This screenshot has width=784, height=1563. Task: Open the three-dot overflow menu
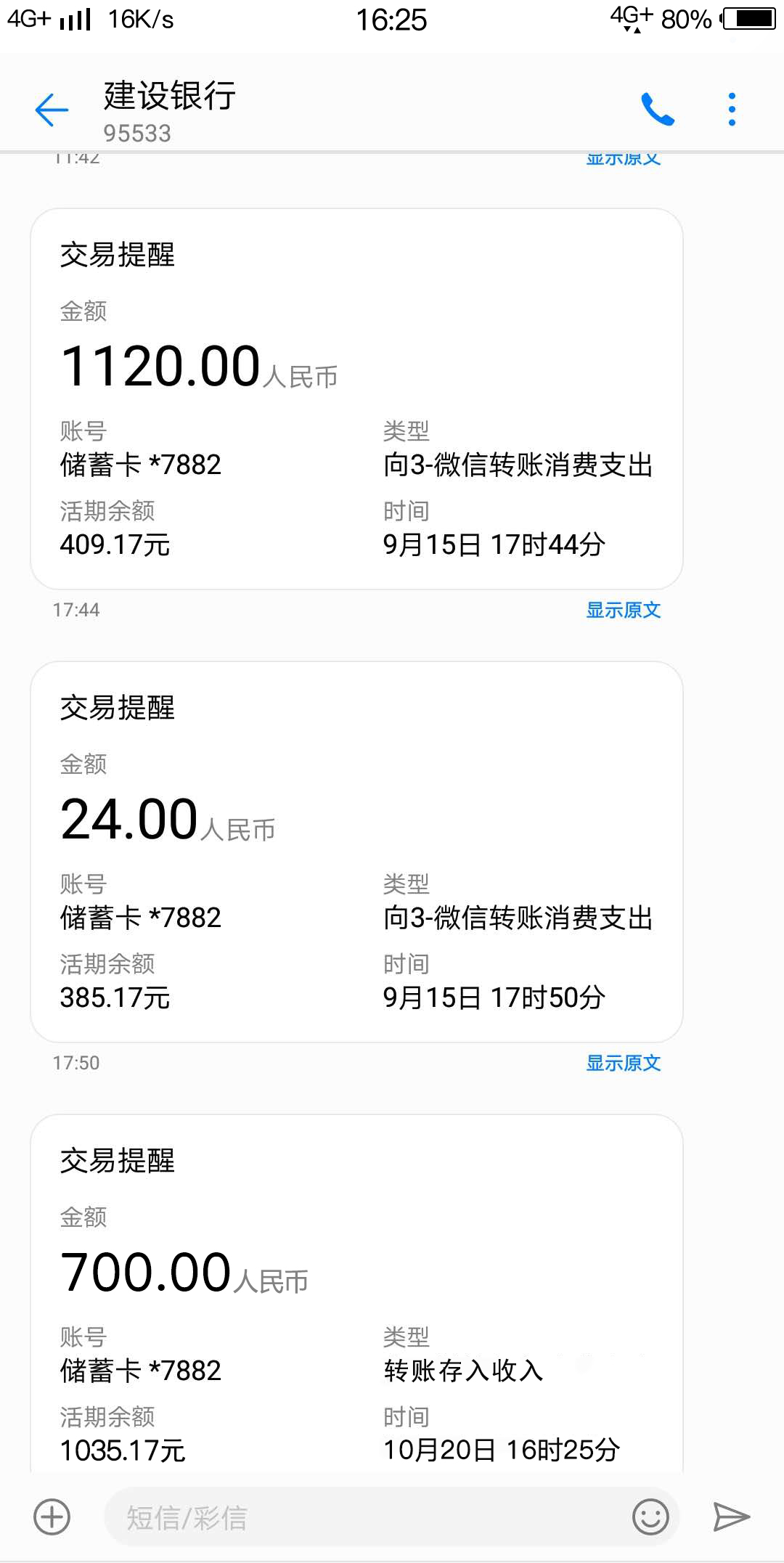tap(732, 110)
